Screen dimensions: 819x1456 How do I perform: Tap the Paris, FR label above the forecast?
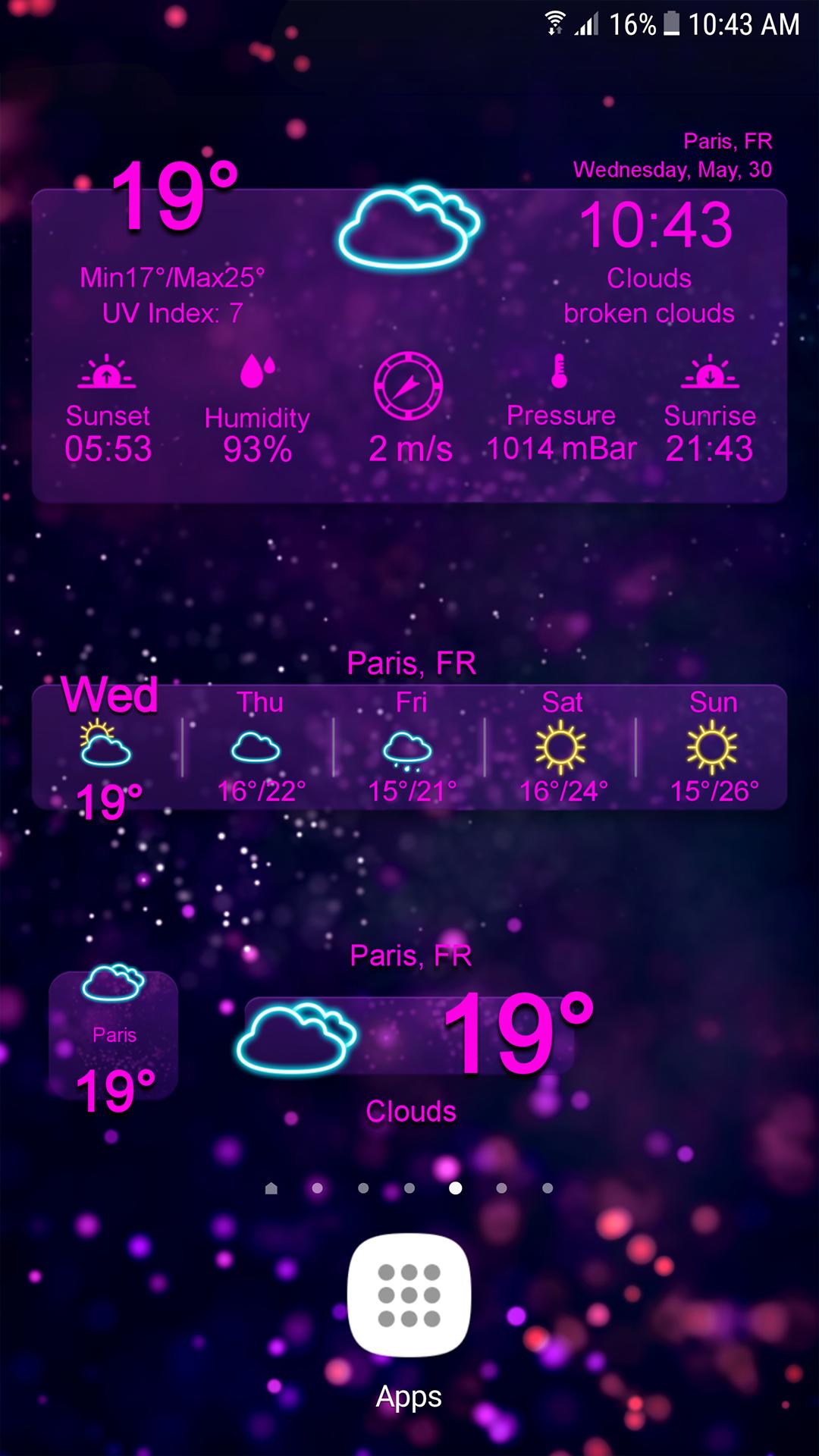[410, 662]
